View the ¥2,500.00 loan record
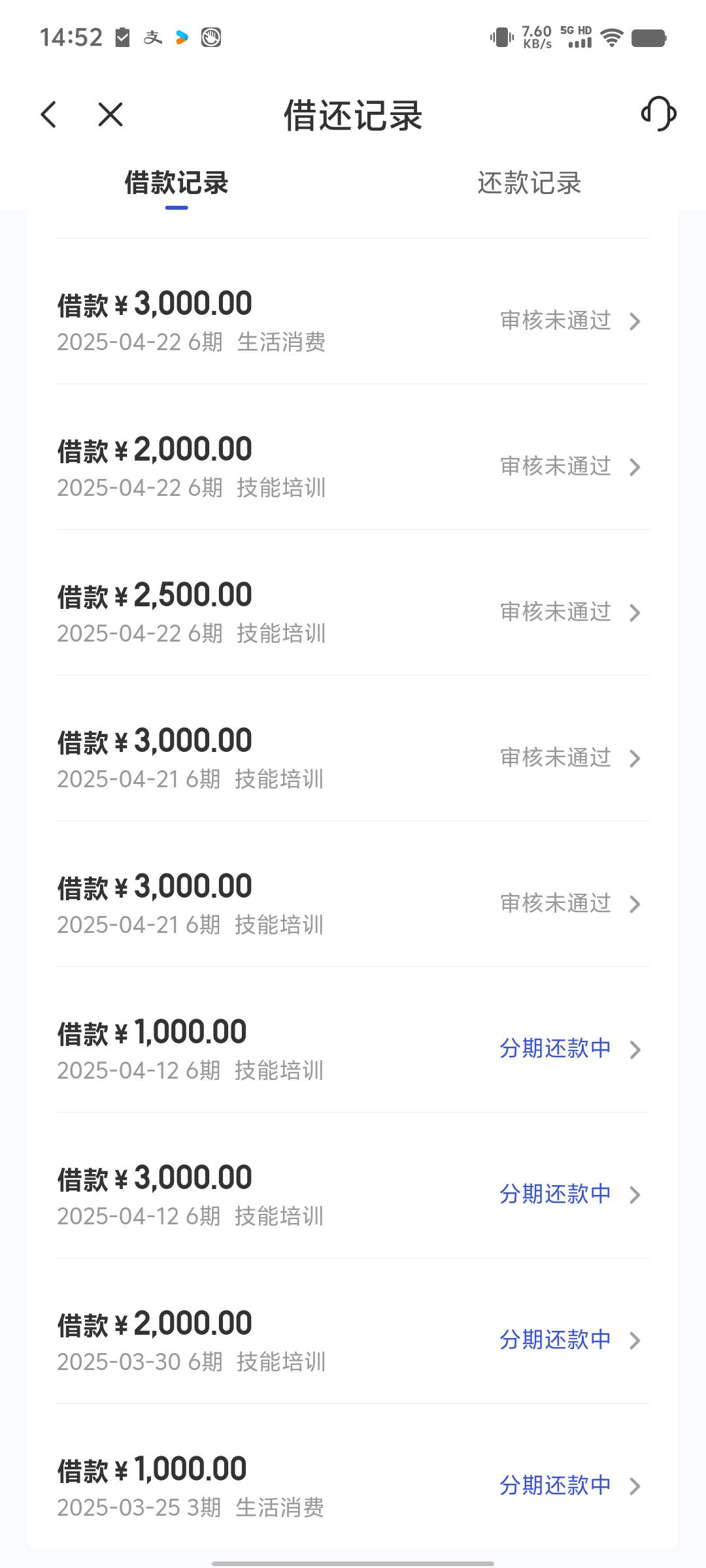Image resolution: width=706 pixels, height=1568 pixels. [x=353, y=603]
